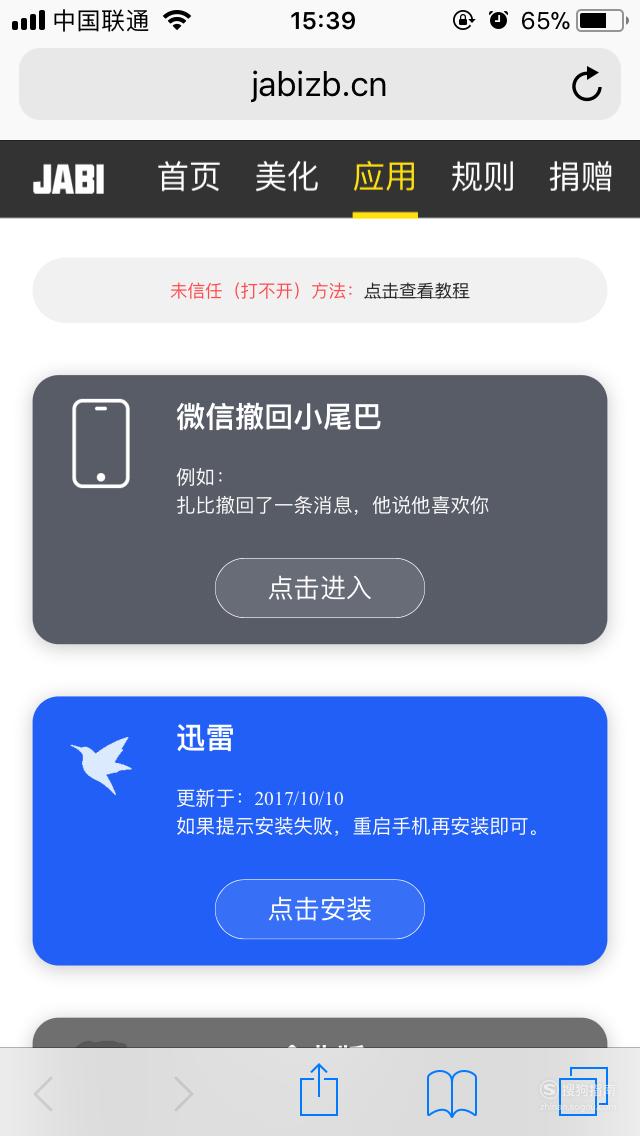Switch to the 美化 tab
Screen dimensions: 640x1136
286,178
